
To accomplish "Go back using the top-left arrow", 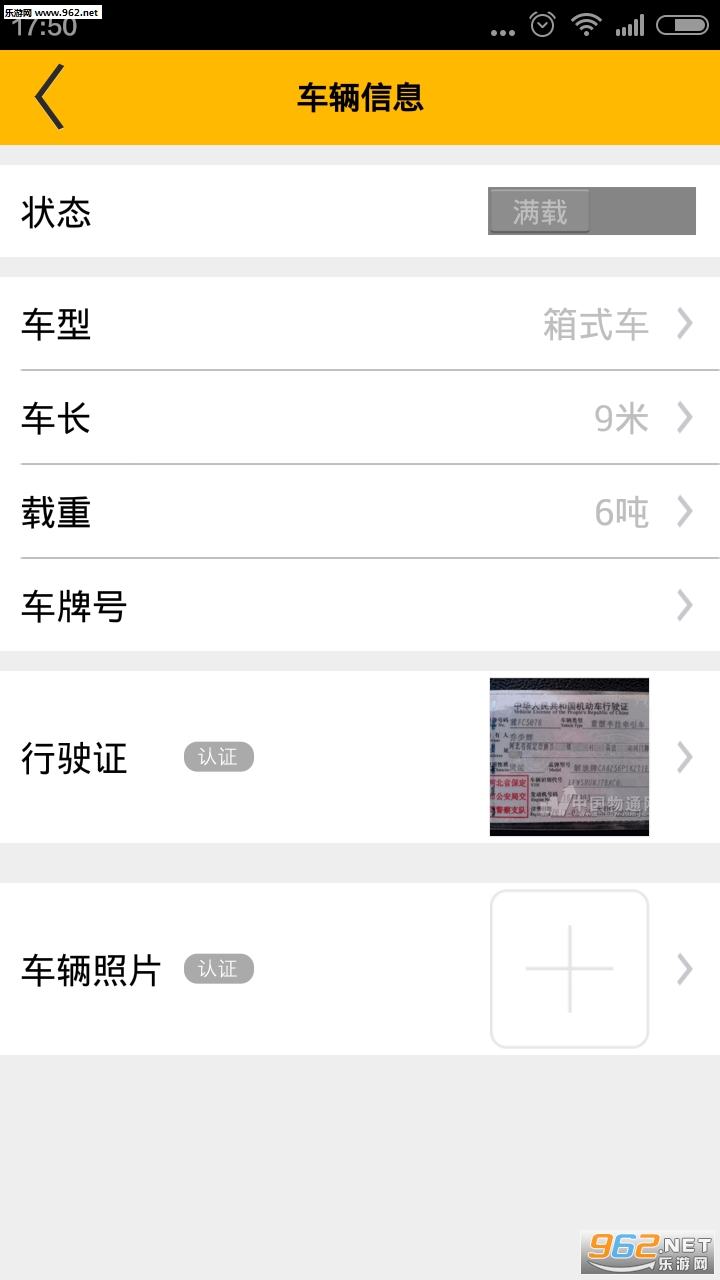I will [x=50, y=97].
